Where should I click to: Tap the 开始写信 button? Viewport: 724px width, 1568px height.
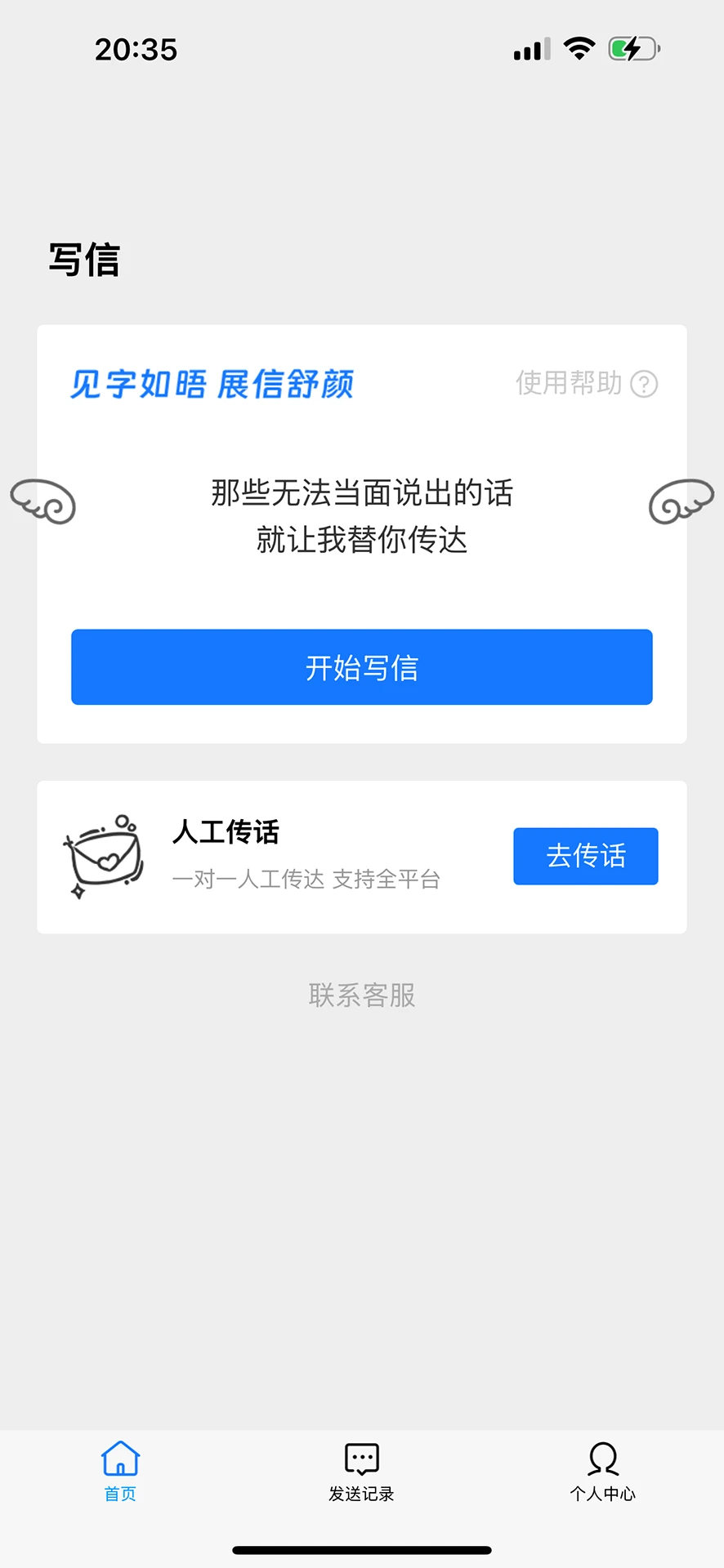[x=361, y=667]
